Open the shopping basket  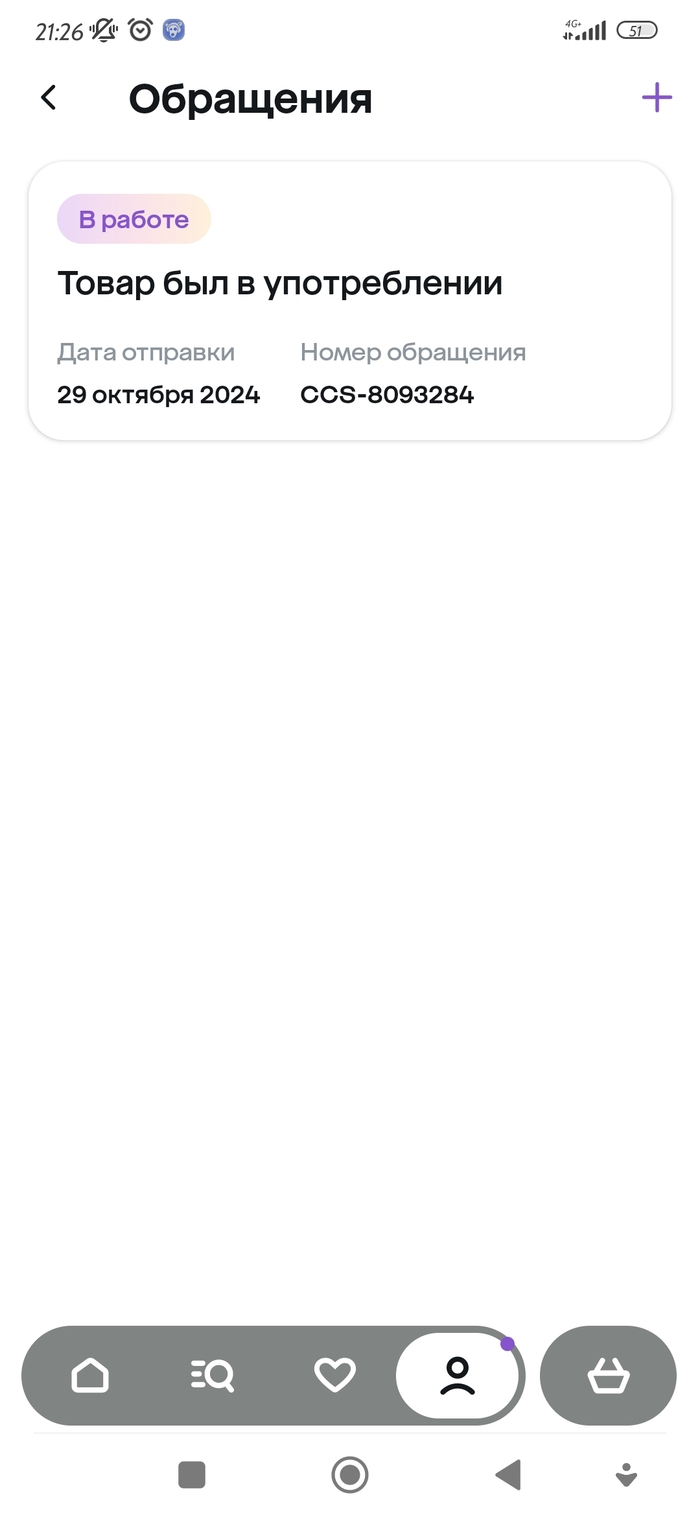click(x=608, y=1376)
